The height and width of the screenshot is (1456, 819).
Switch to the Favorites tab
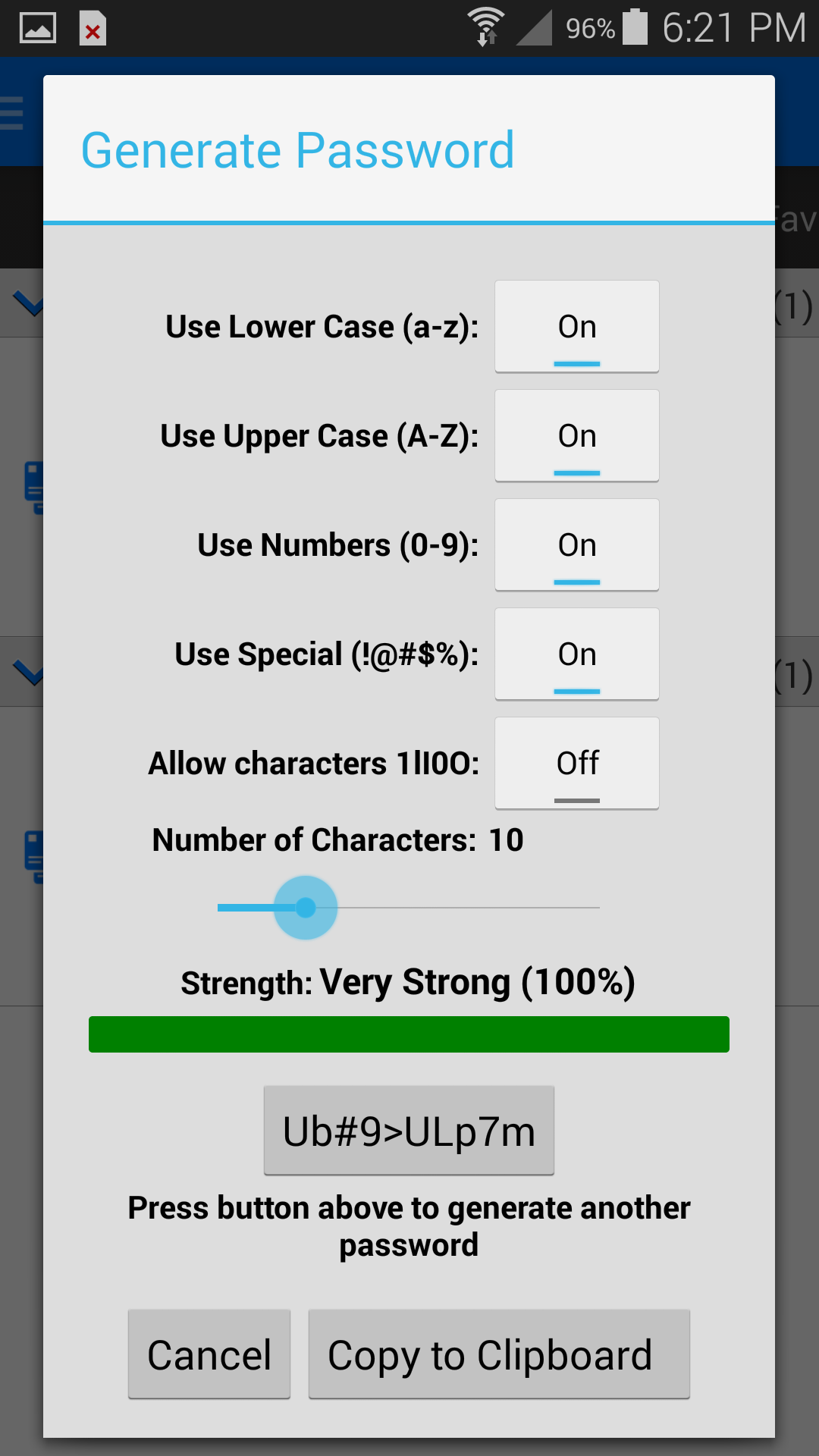795,220
